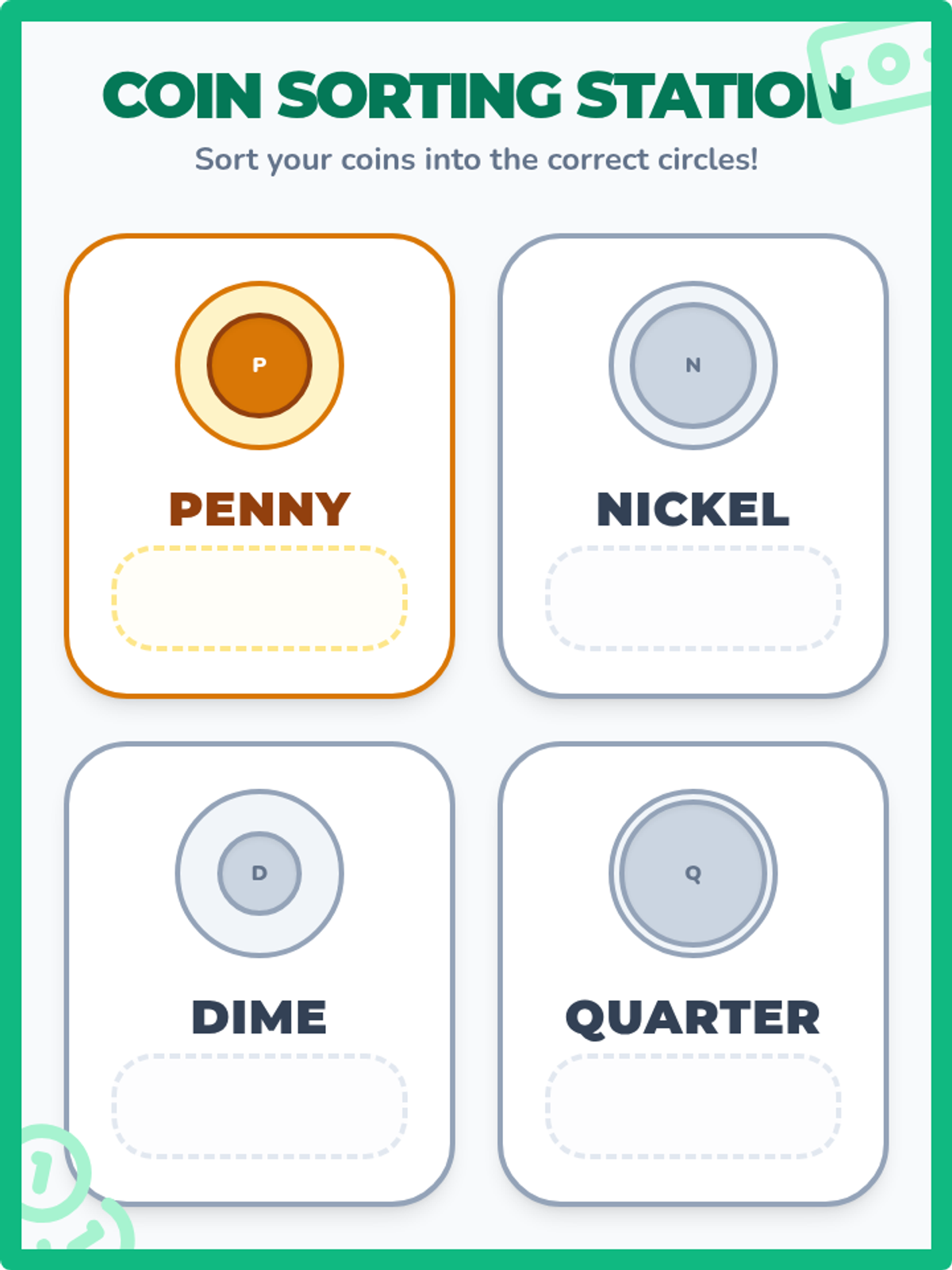Viewport: 952px width, 1270px height.
Task: Tap the Quarter coin card
Action: click(x=693, y=974)
